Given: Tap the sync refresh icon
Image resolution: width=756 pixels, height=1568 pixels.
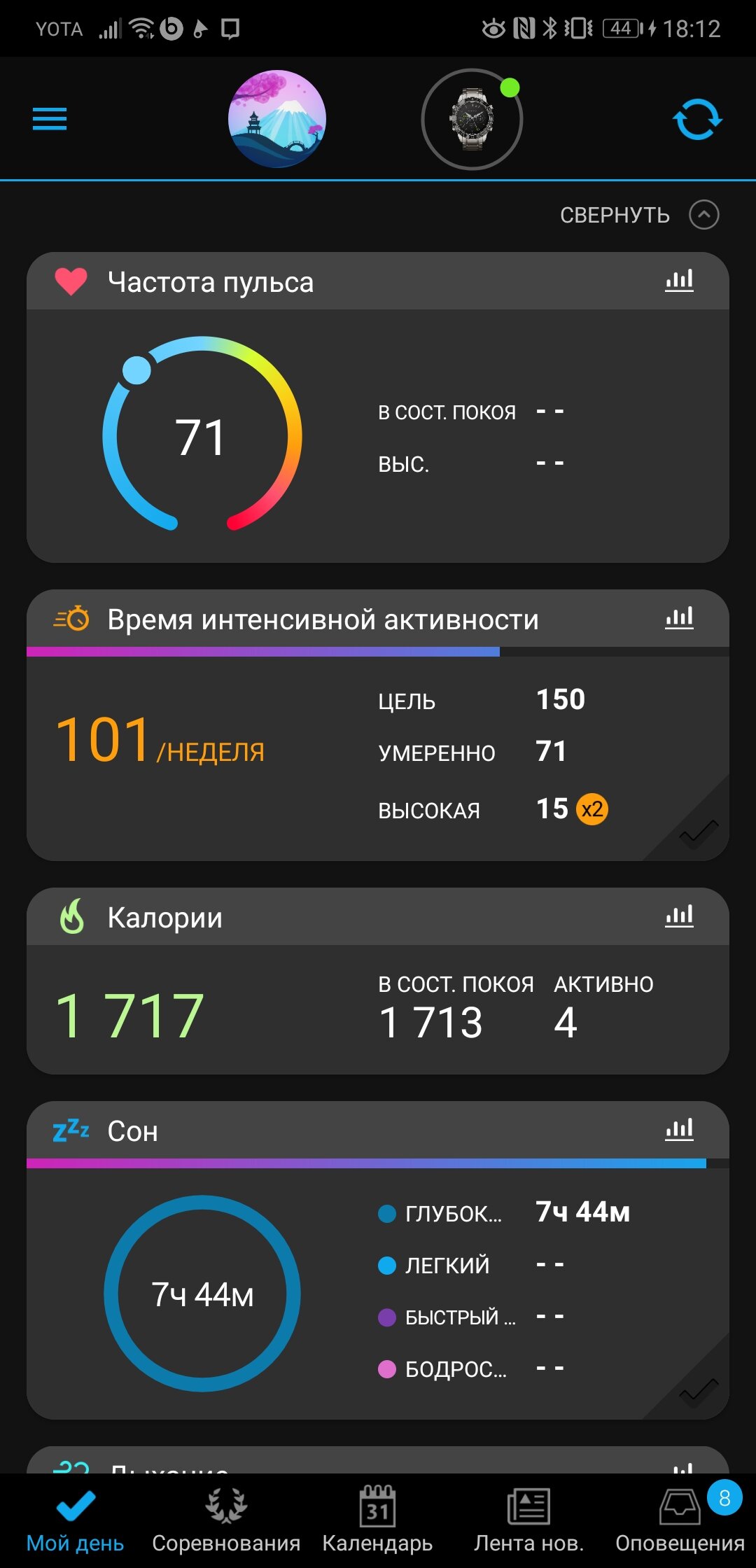Looking at the screenshot, I should coord(697,119).
